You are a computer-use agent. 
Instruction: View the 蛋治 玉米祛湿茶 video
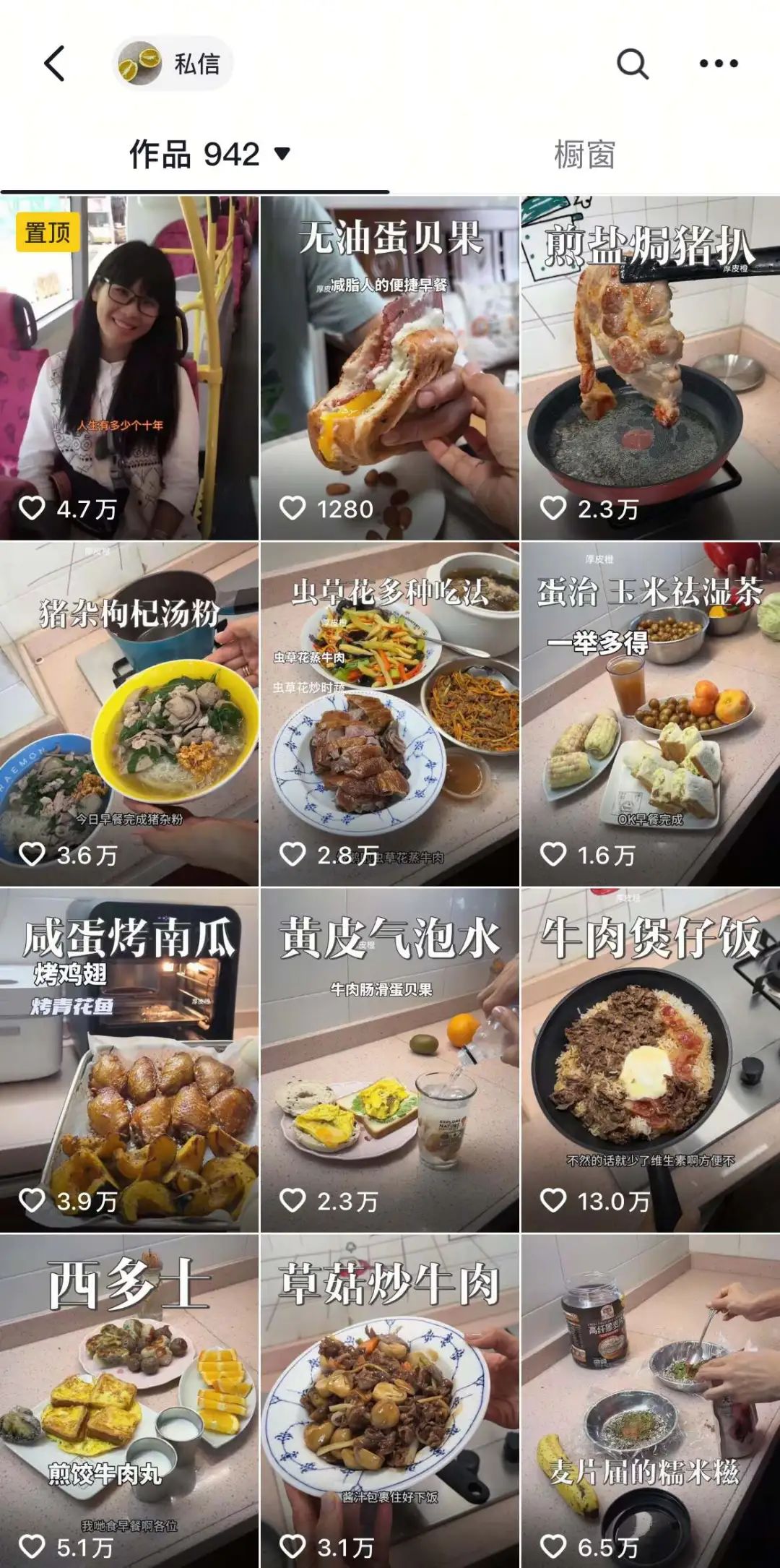pos(650,714)
